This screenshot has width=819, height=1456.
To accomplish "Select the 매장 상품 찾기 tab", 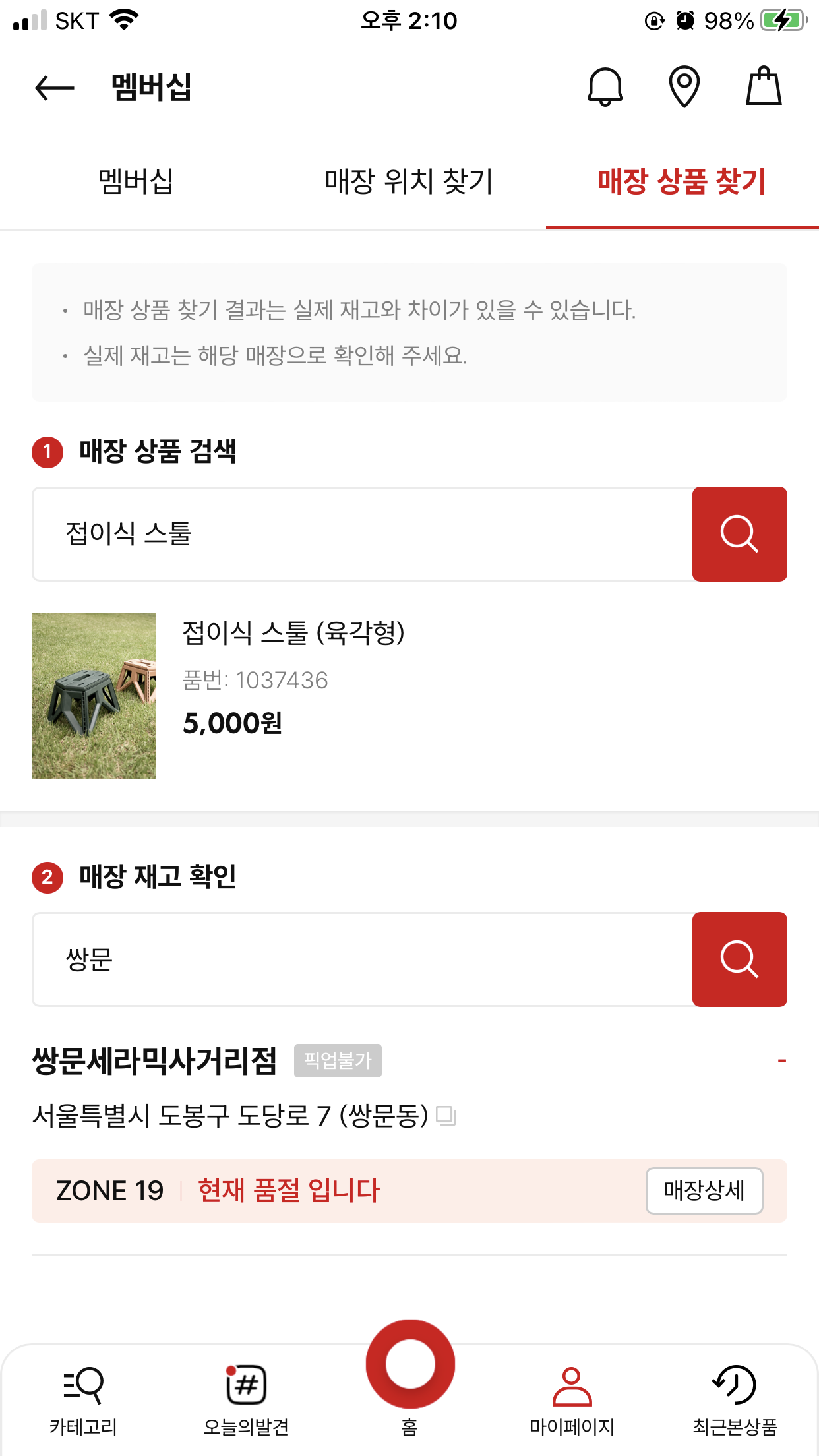I will (x=682, y=181).
